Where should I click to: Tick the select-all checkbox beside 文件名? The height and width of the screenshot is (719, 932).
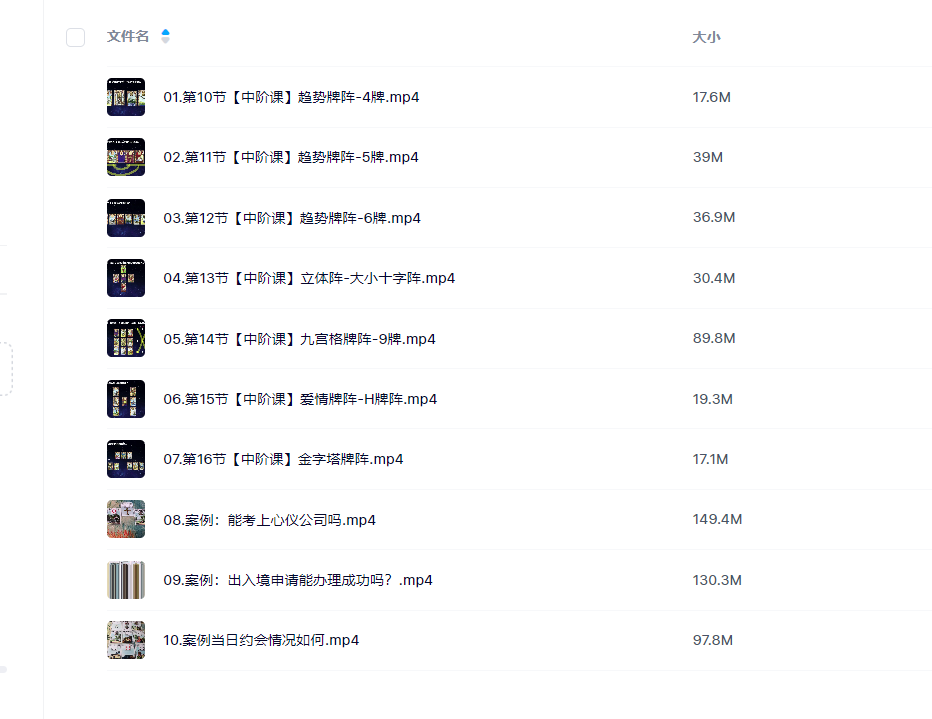[75, 38]
